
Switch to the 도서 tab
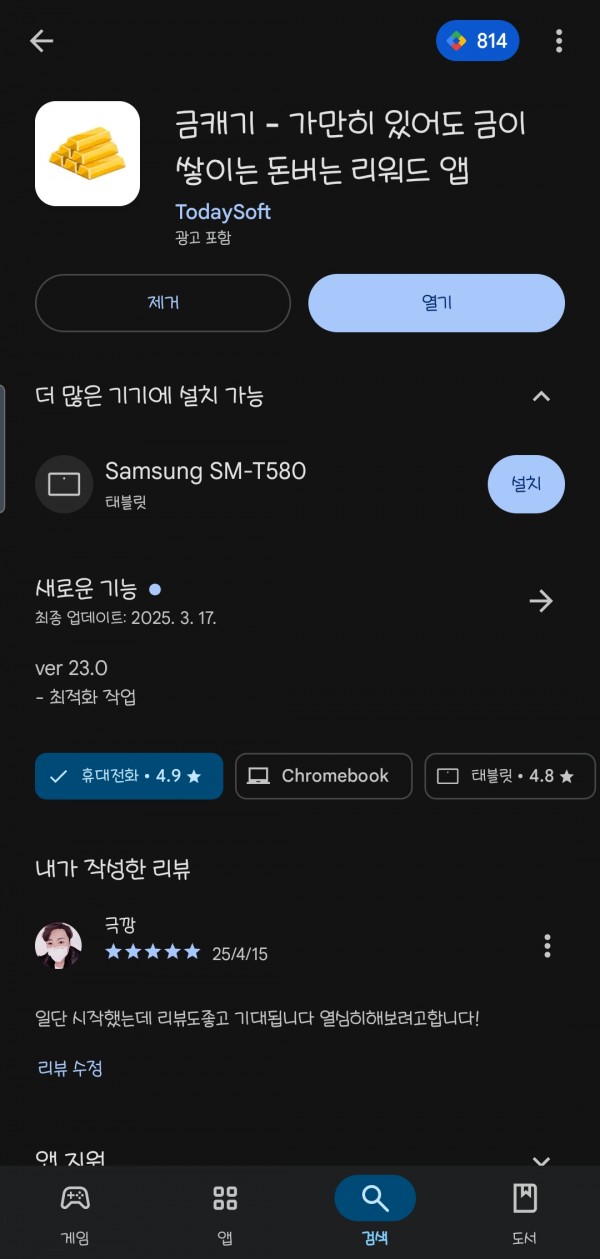pos(525,1211)
